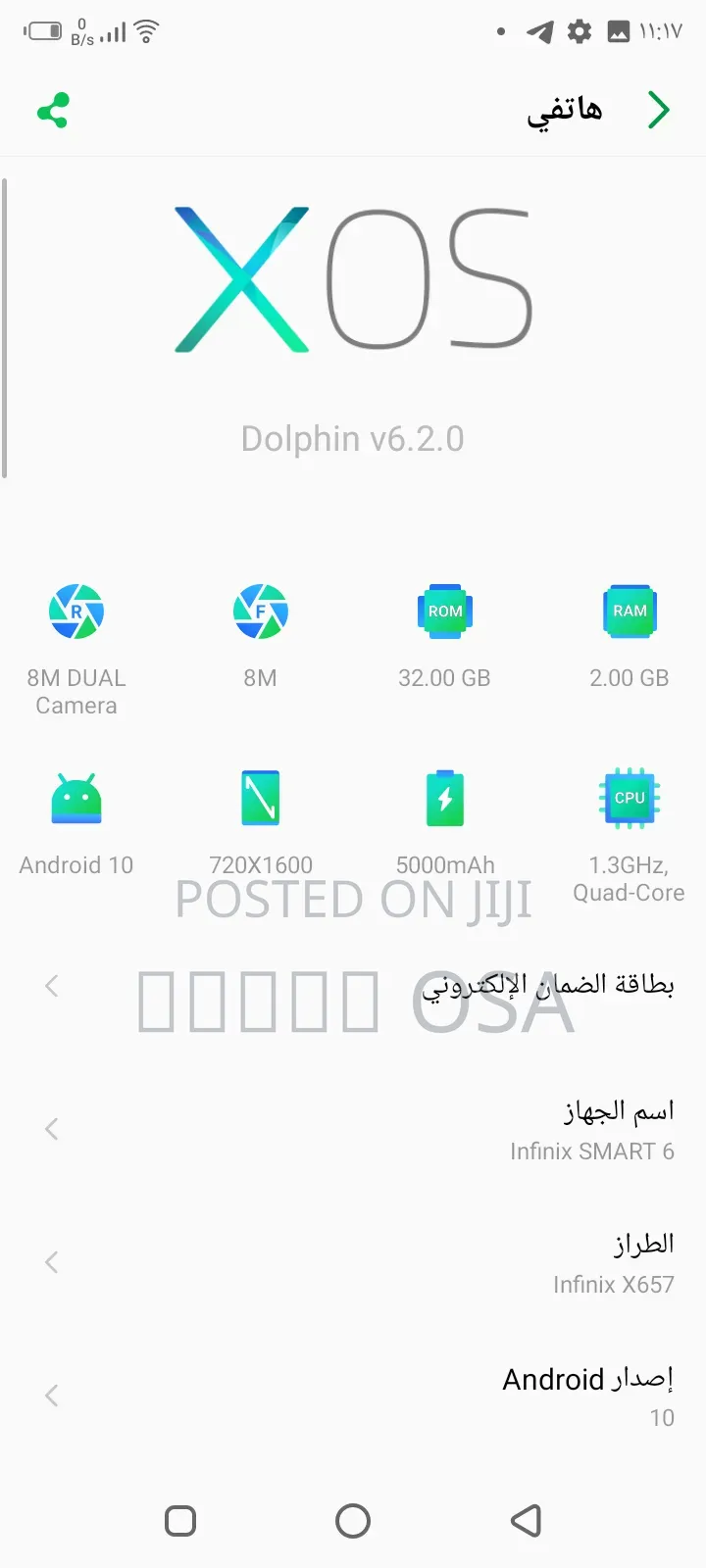Go back using the top arrow next to هاتفي

(659, 110)
